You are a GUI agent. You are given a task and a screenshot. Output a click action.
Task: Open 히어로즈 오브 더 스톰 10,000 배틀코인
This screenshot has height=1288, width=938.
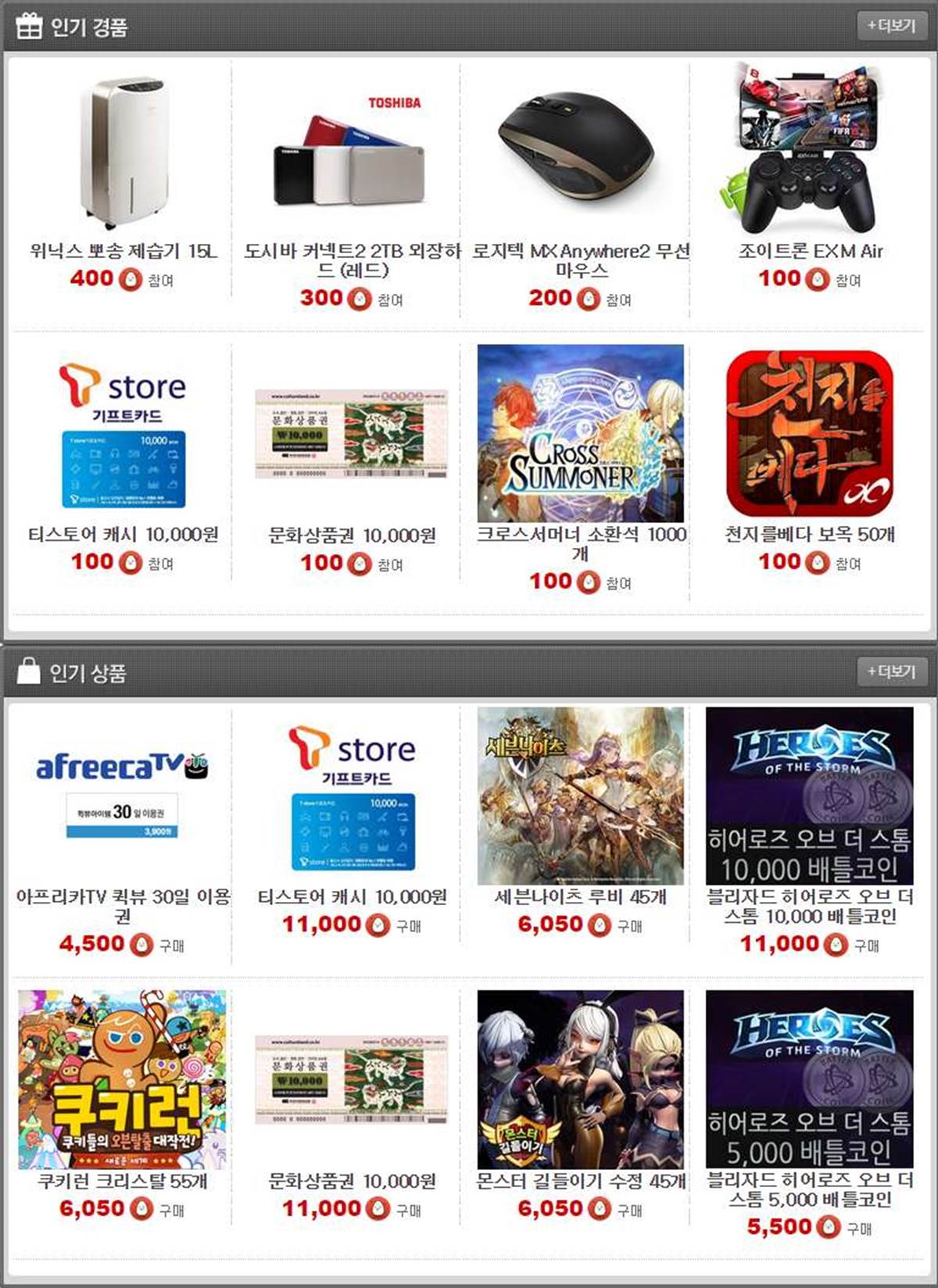pyautogui.click(x=809, y=796)
